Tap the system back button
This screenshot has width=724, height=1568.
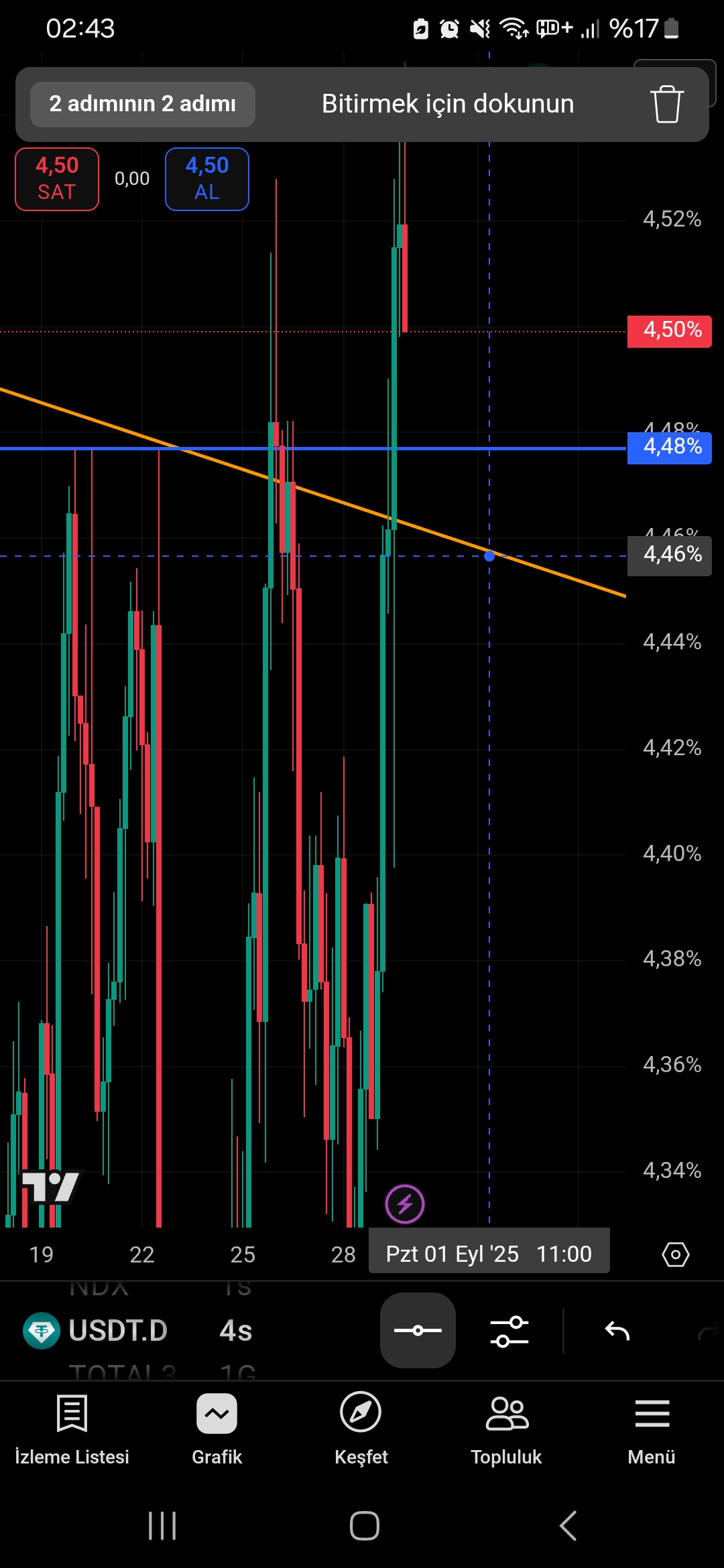click(x=568, y=1526)
